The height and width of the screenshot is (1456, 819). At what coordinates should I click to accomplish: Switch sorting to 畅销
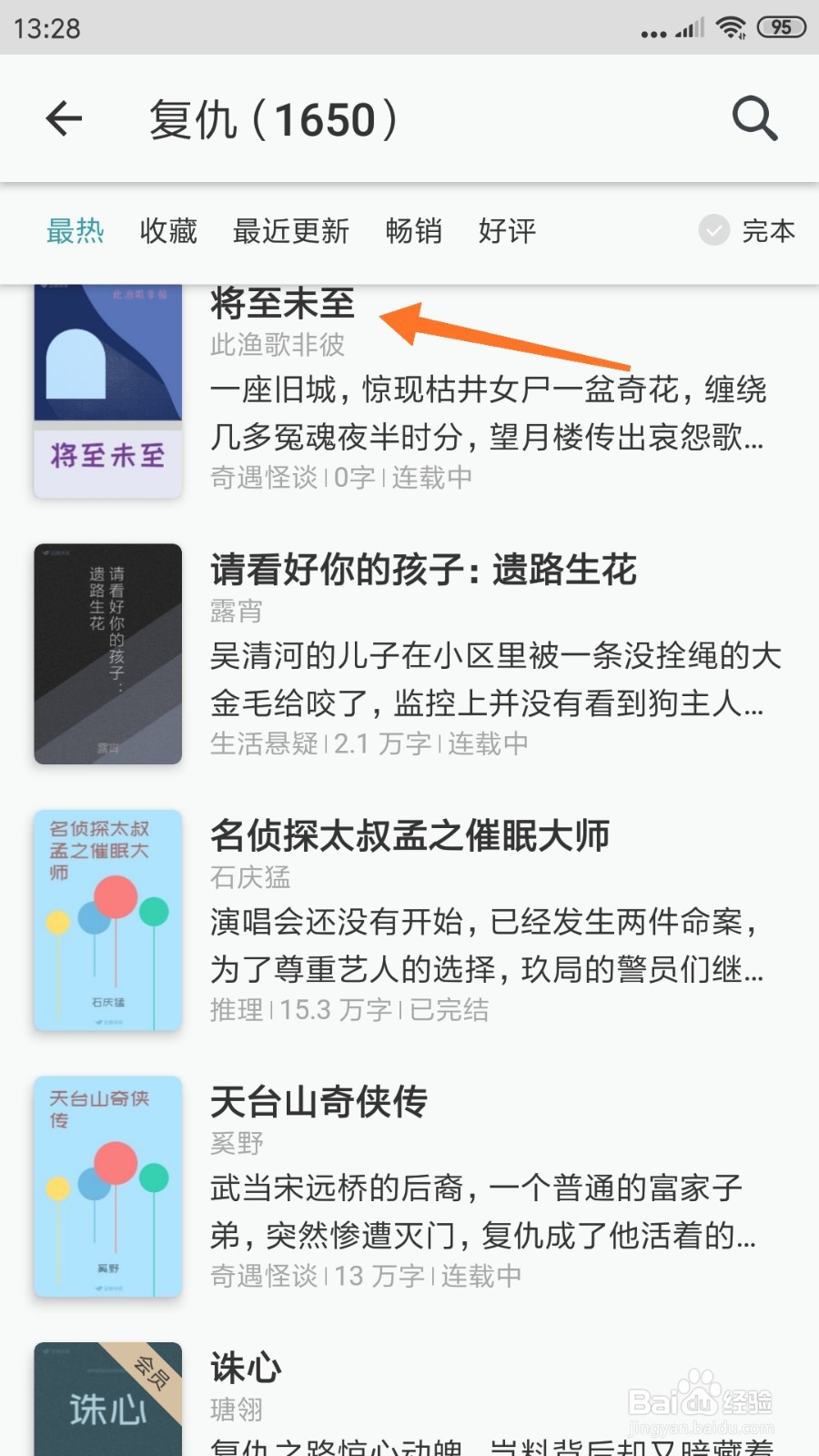(414, 232)
